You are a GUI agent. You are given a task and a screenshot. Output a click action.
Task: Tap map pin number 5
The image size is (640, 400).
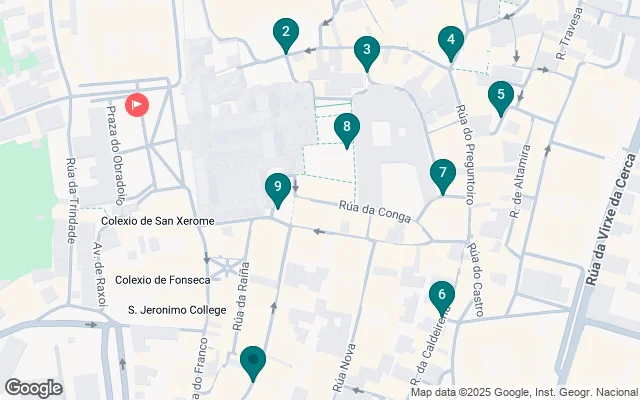(x=499, y=96)
